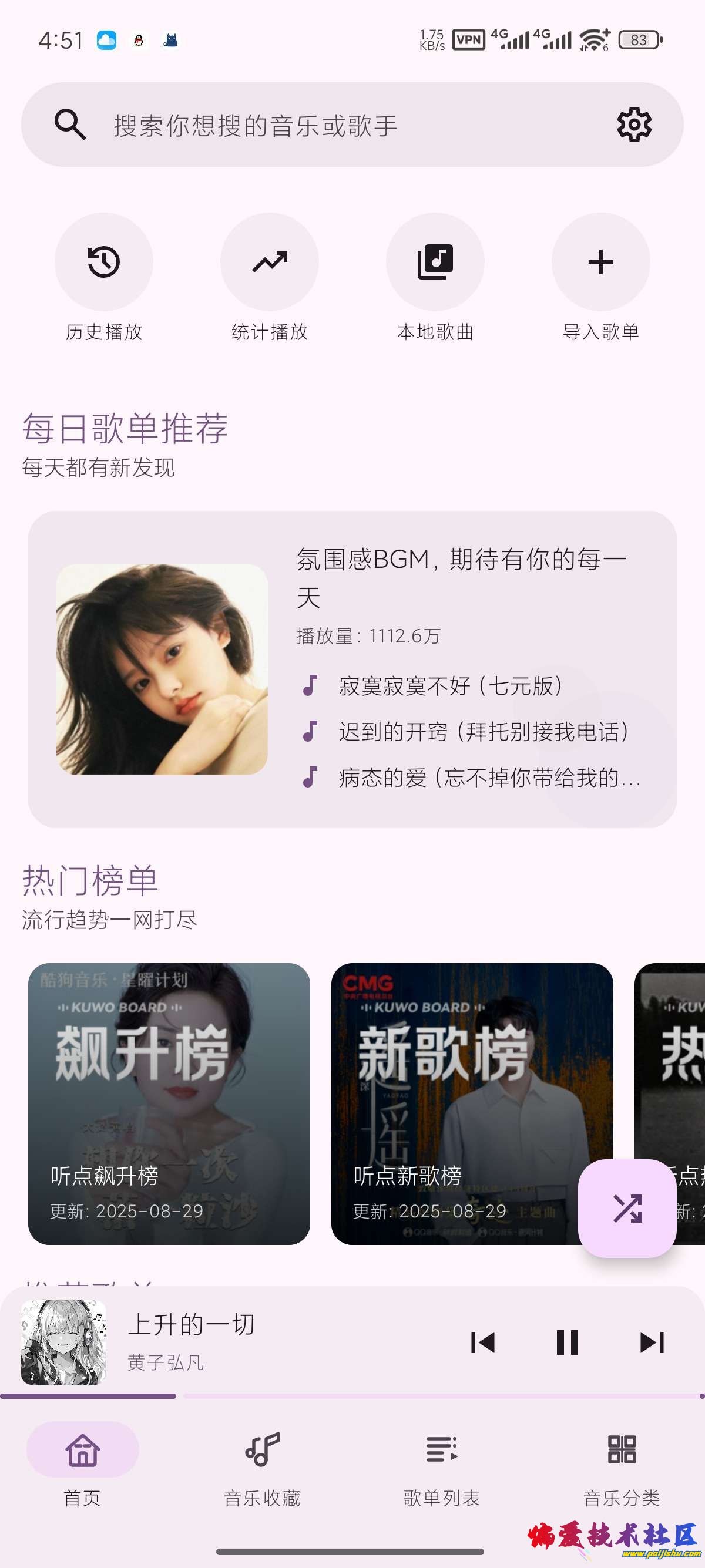This screenshot has width=705, height=1568.
Task: Open 历史播放 play history
Action: coord(103,262)
